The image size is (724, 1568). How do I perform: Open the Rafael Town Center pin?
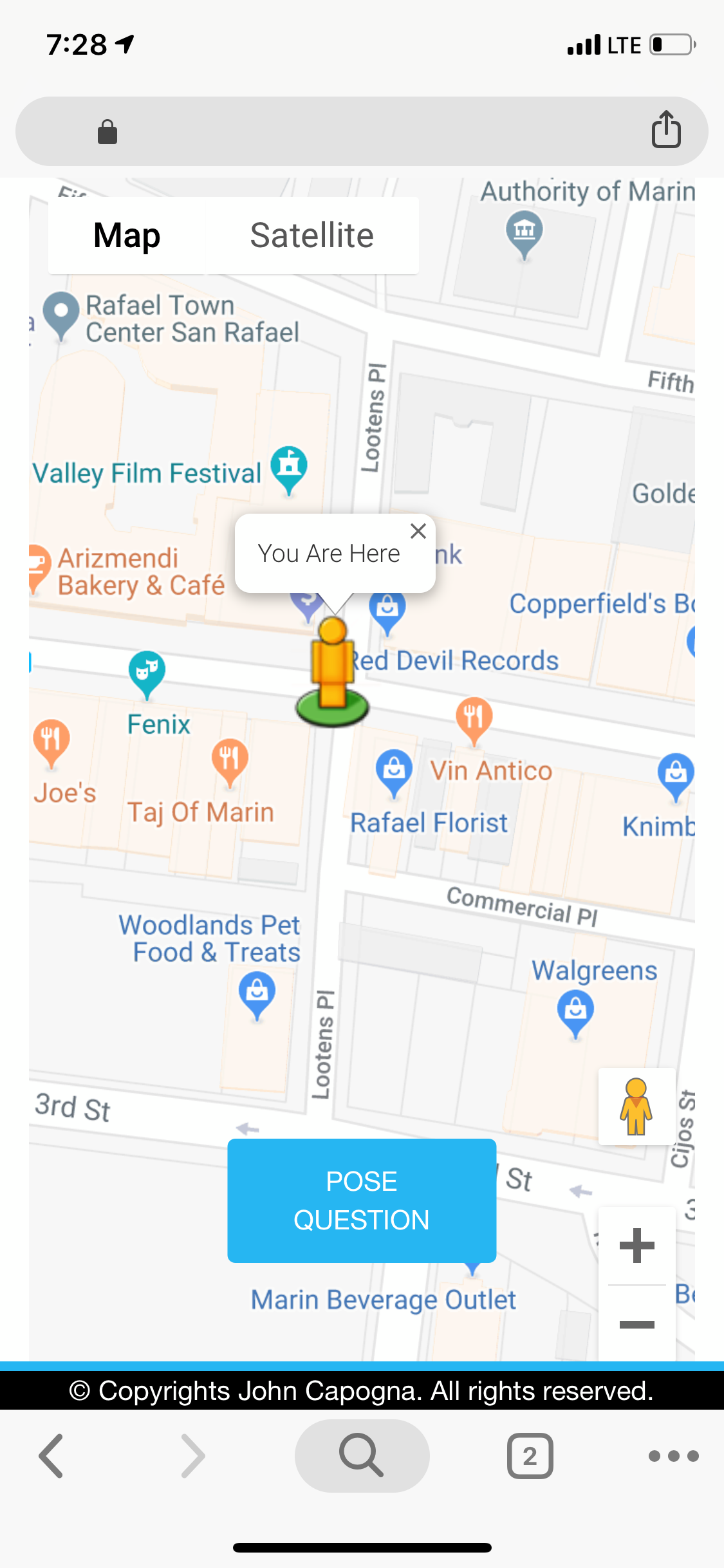click(x=61, y=313)
